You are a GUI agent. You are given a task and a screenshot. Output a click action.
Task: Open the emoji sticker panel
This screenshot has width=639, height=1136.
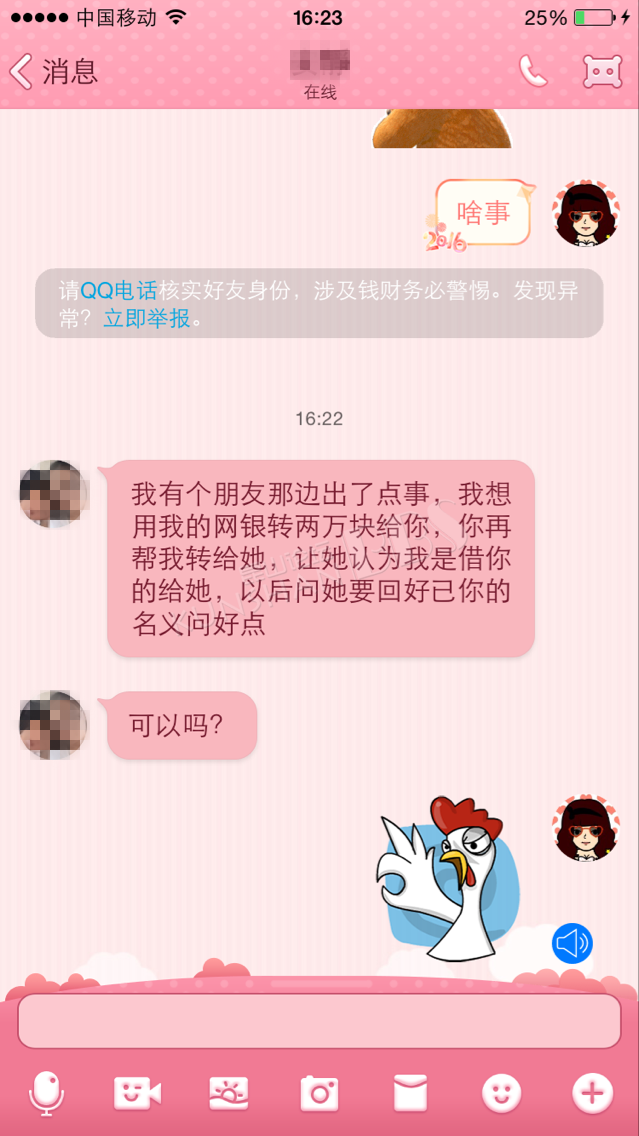(501, 1093)
